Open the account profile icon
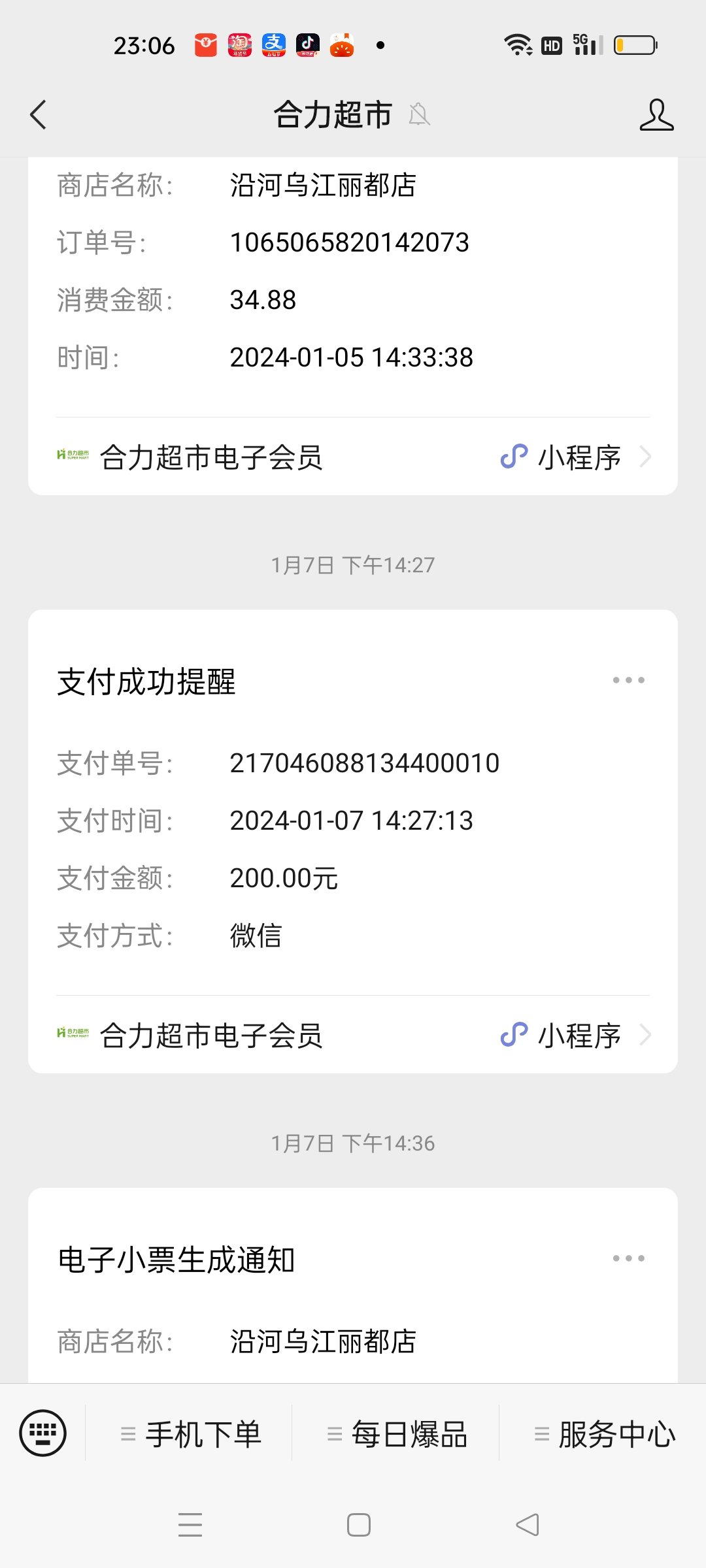The height and width of the screenshot is (1568, 706). pyautogui.click(x=656, y=115)
